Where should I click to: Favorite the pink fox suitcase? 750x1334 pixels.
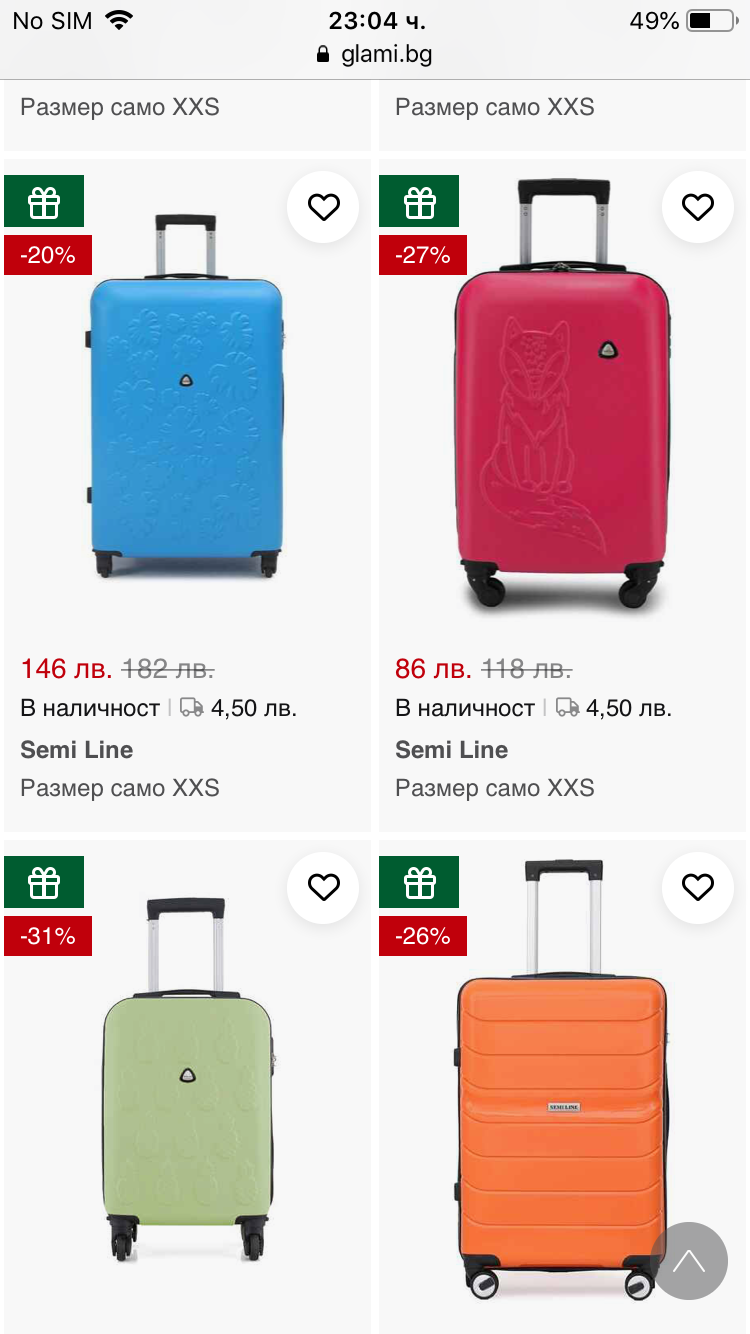coord(698,207)
